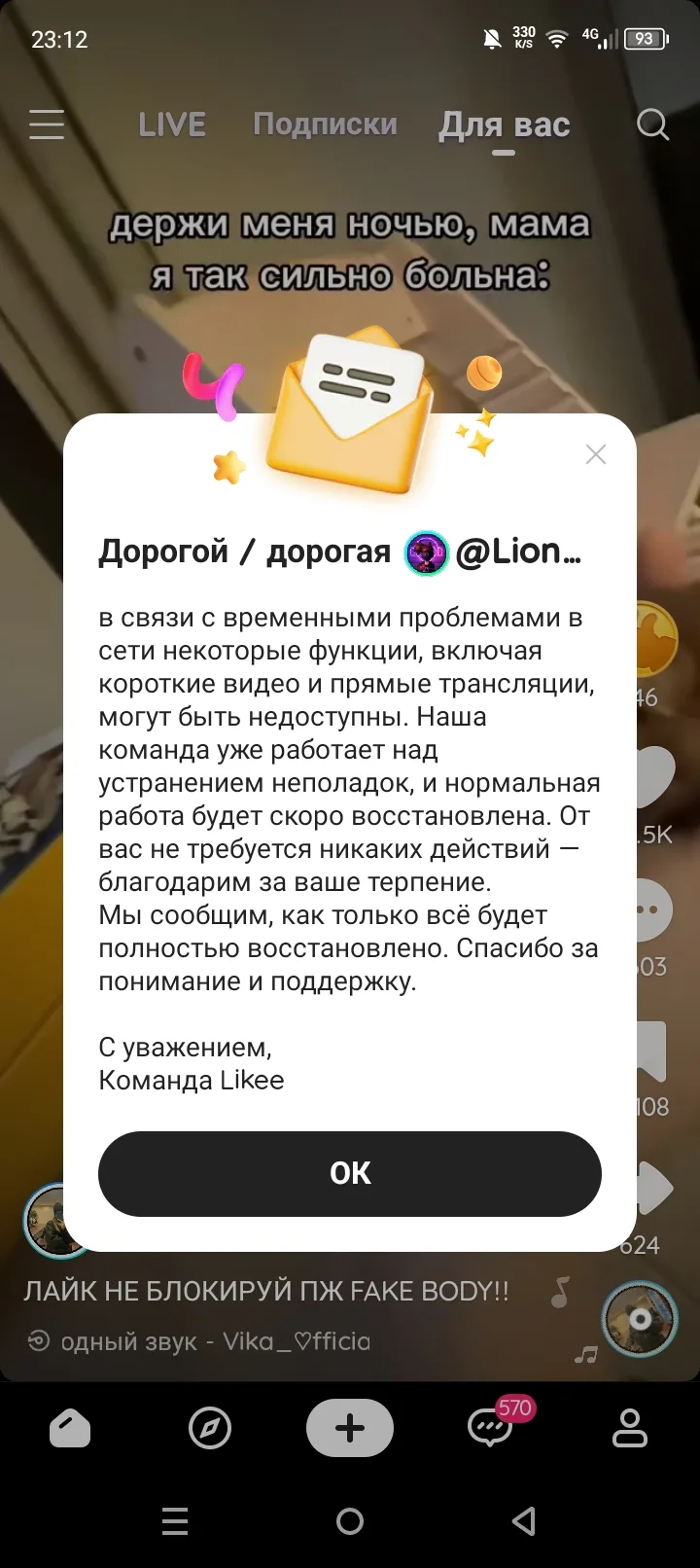Open the profile tab
This screenshot has height=1568, width=700.
(630, 1428)
